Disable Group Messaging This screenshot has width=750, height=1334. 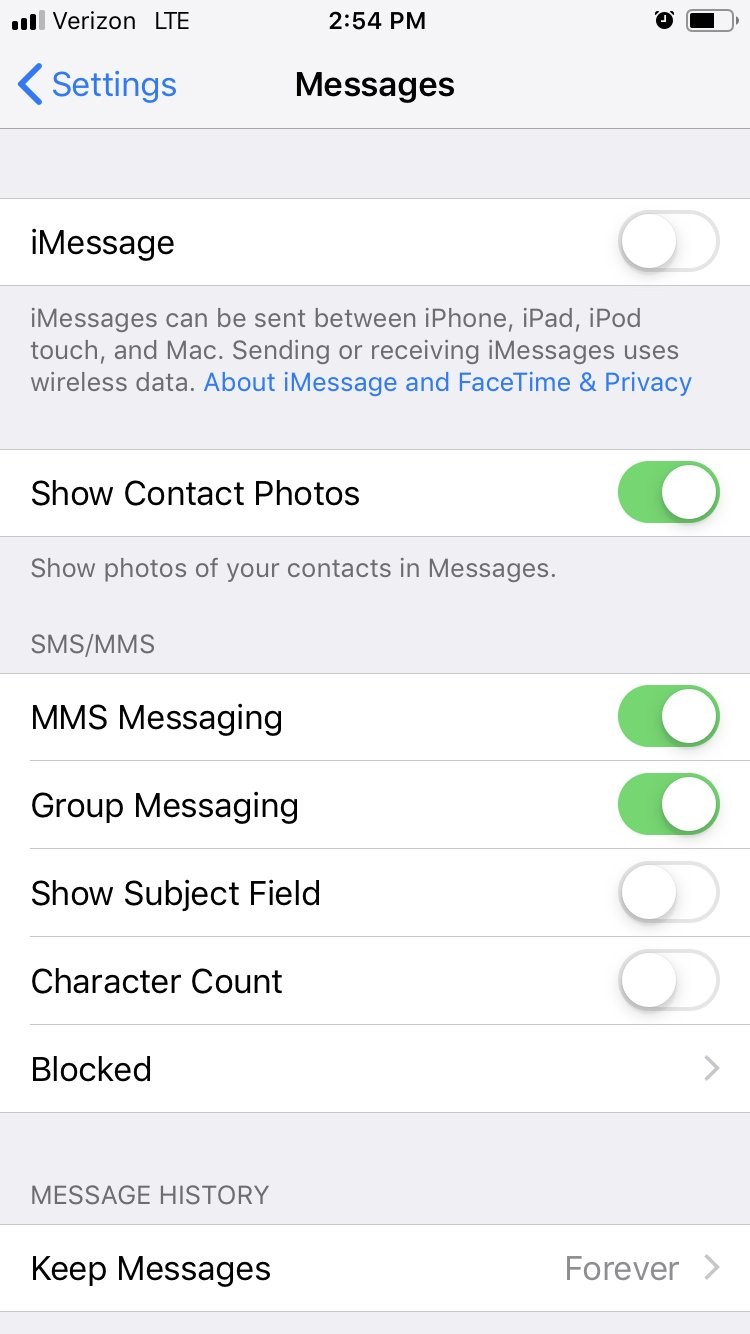(667, 804)
